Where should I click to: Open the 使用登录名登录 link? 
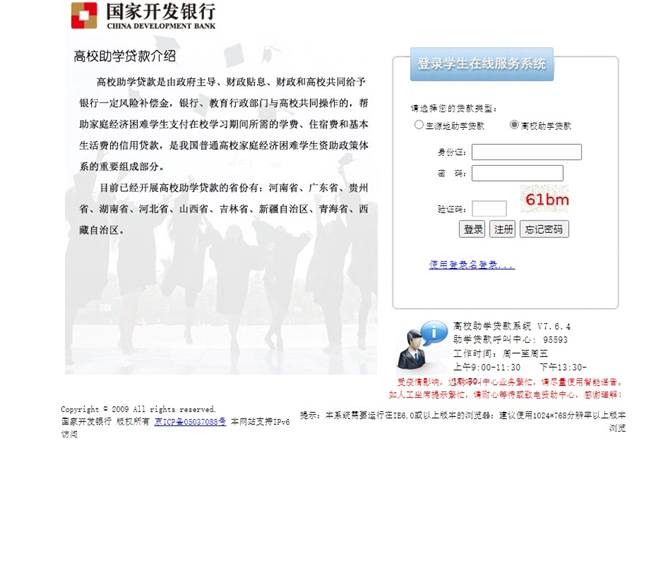point(471,265)
